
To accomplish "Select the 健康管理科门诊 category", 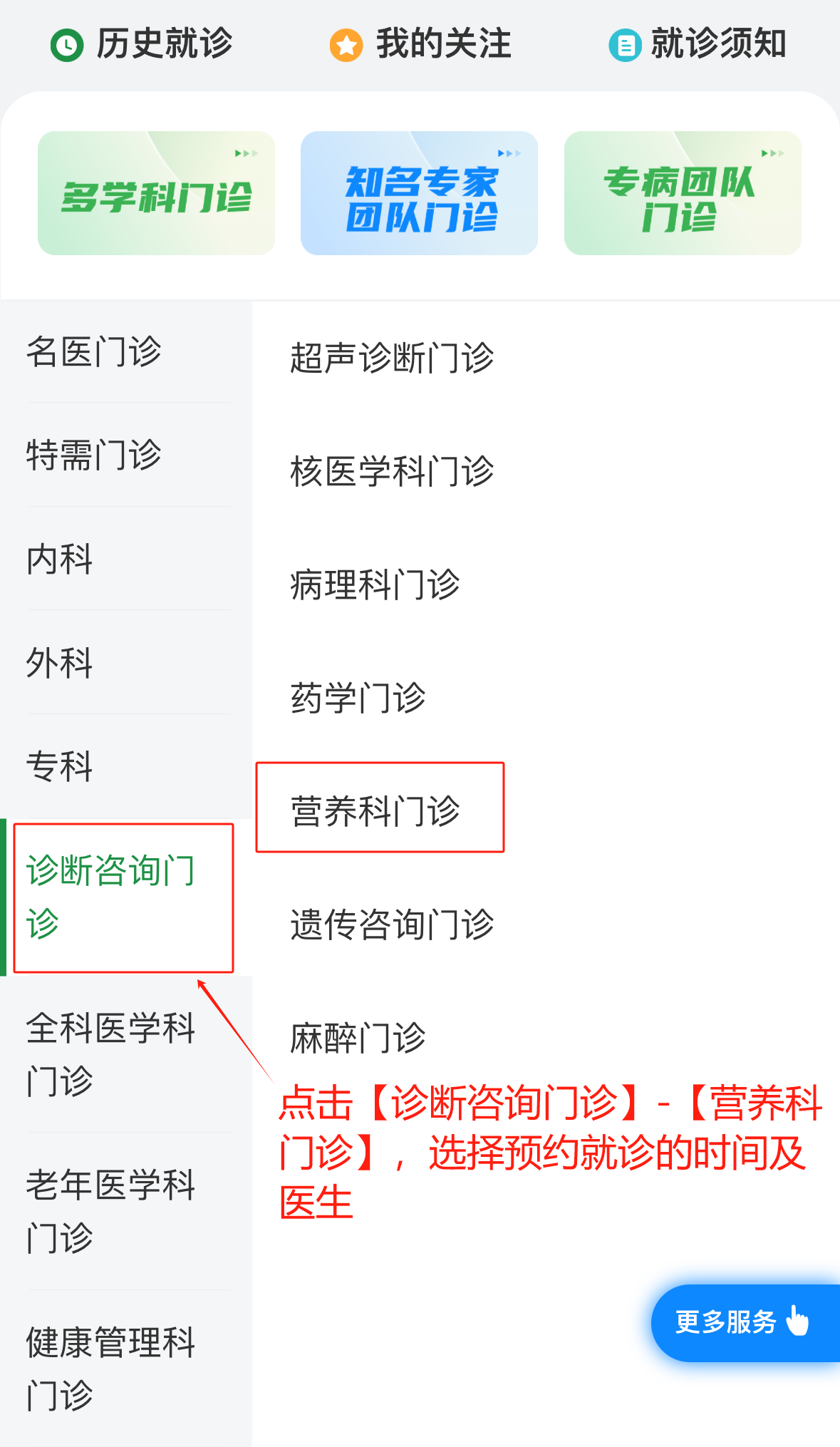I will [110, 1367].
